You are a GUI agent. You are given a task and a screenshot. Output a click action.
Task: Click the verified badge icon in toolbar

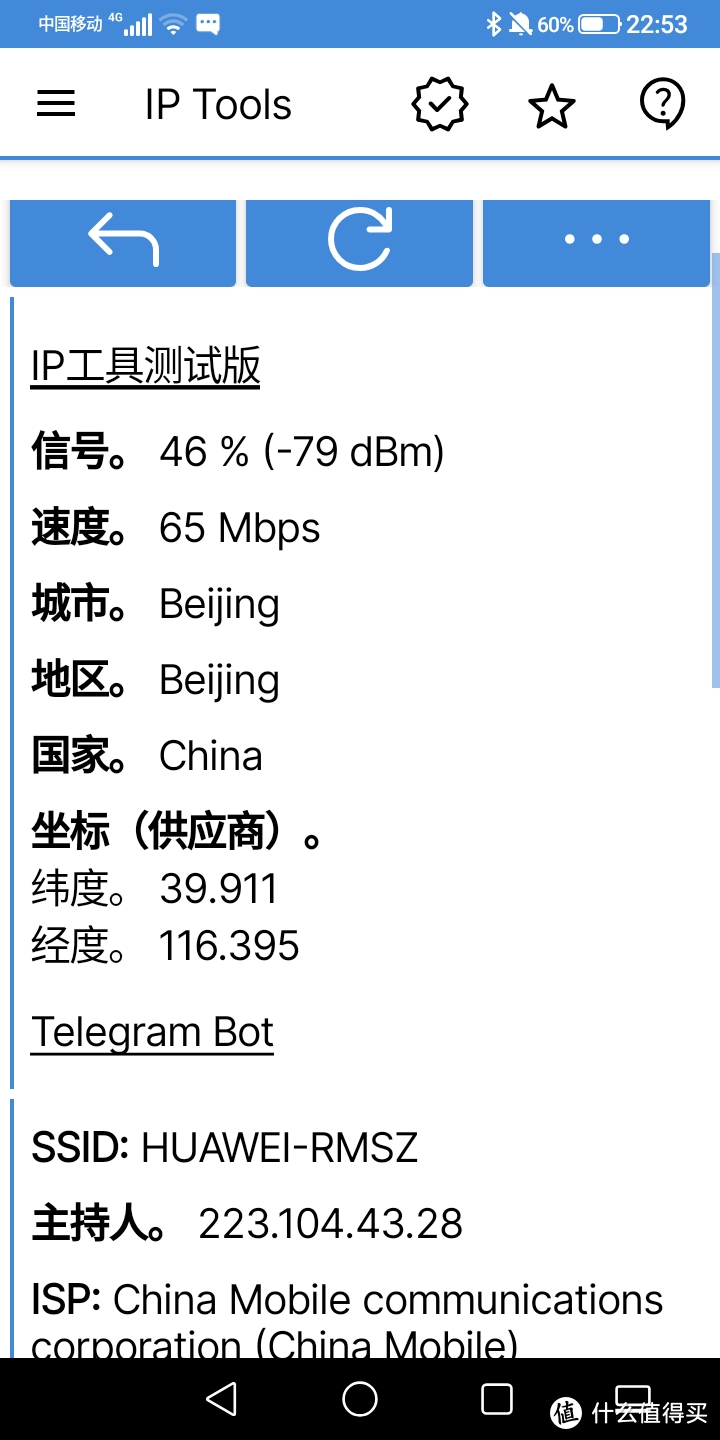(439, 103)
